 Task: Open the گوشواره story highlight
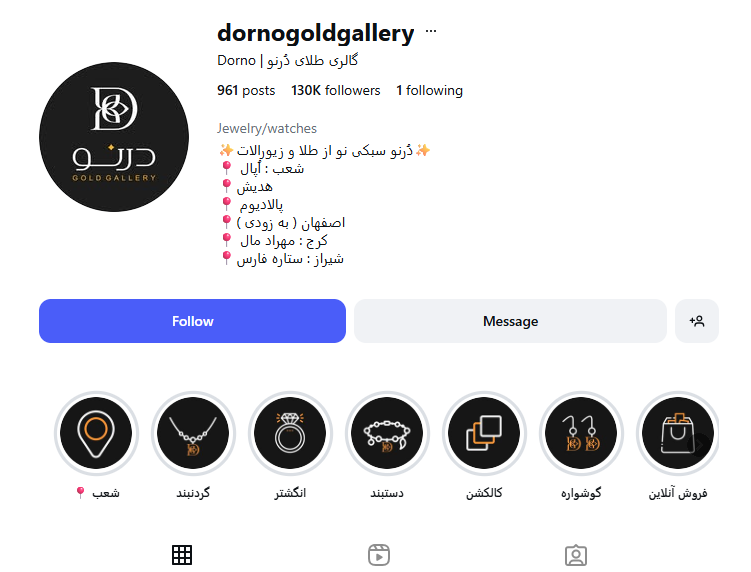click(581, 433)
